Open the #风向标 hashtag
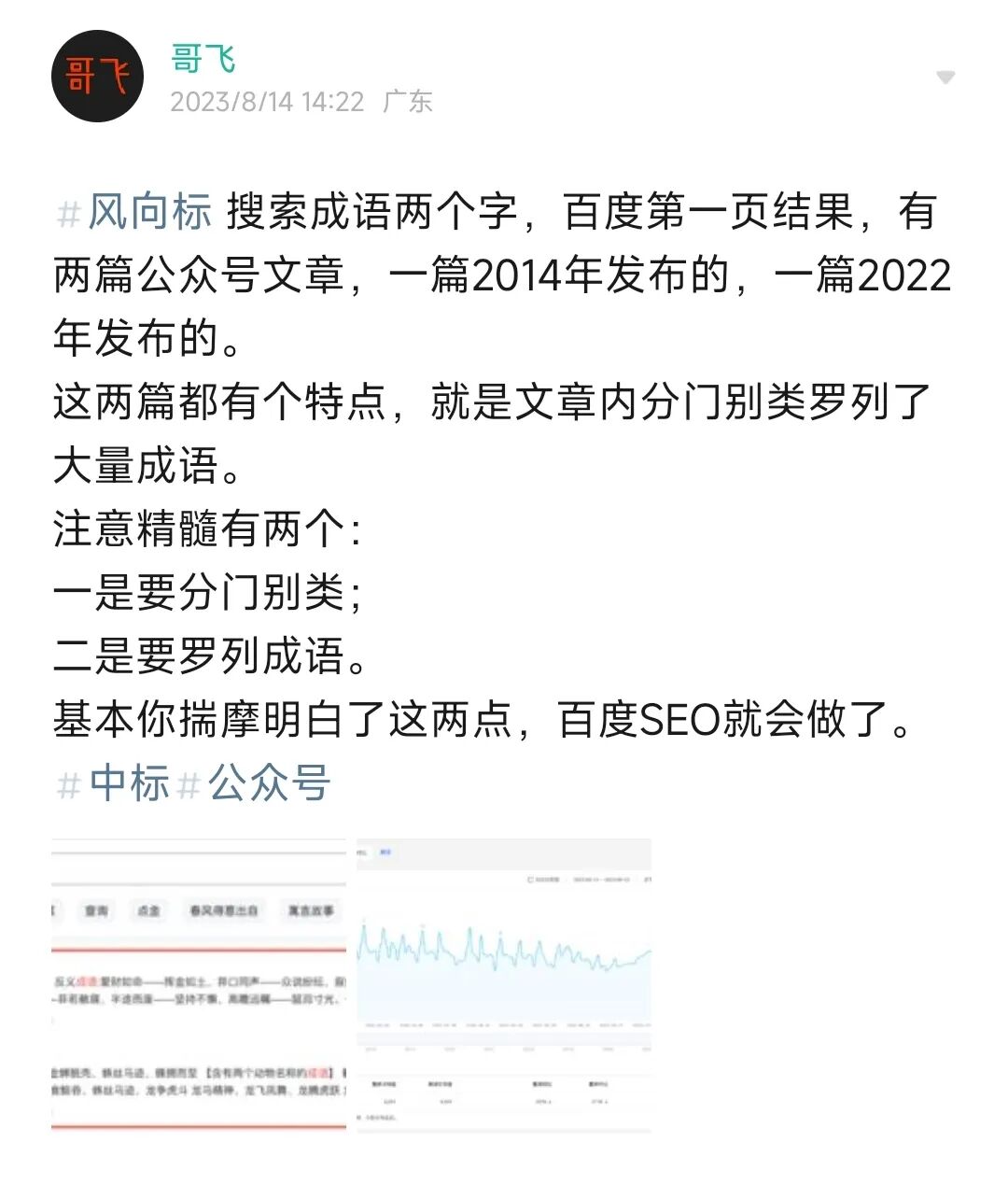 (x=134, y=212)
